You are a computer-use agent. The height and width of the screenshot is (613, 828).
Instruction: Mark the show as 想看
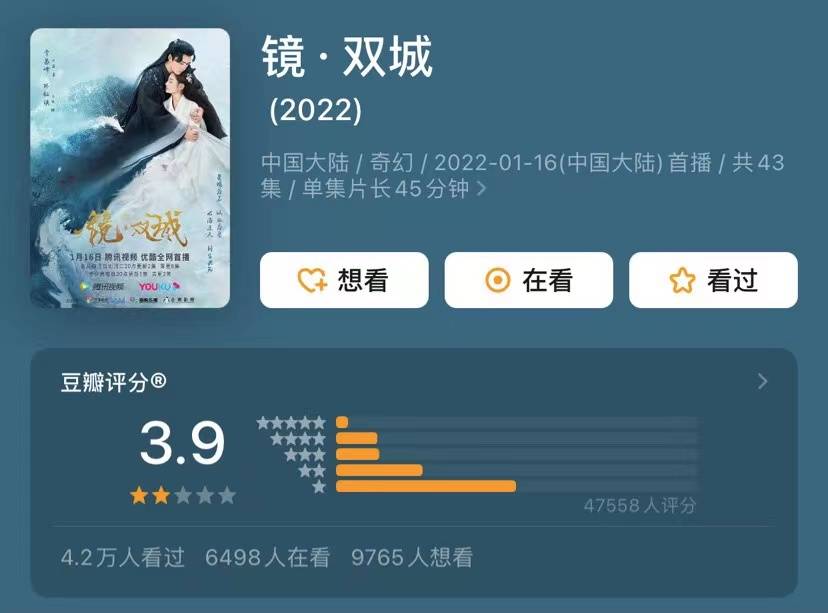pyautogui.click(x=344, y=280)
